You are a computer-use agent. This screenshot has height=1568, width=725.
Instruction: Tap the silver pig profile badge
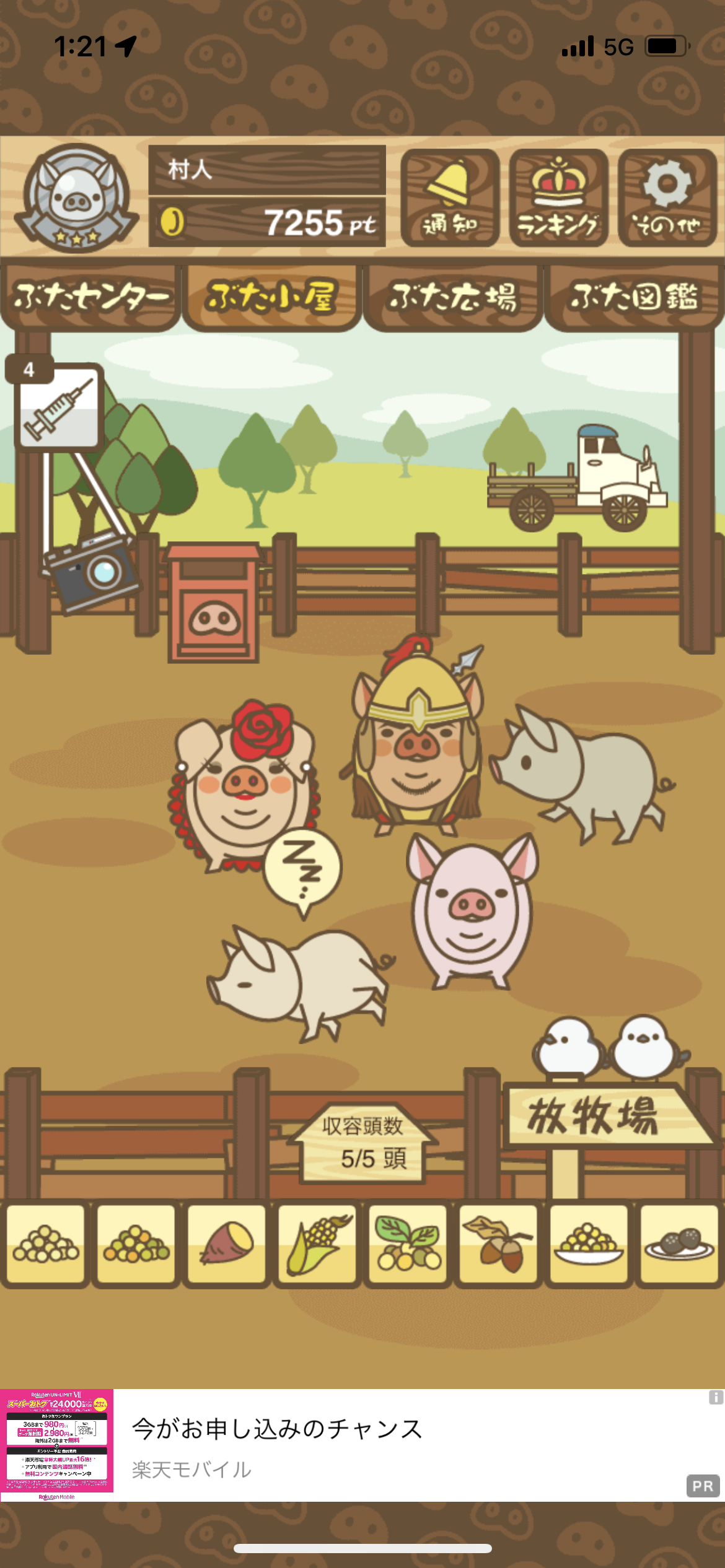click(76, 198)
